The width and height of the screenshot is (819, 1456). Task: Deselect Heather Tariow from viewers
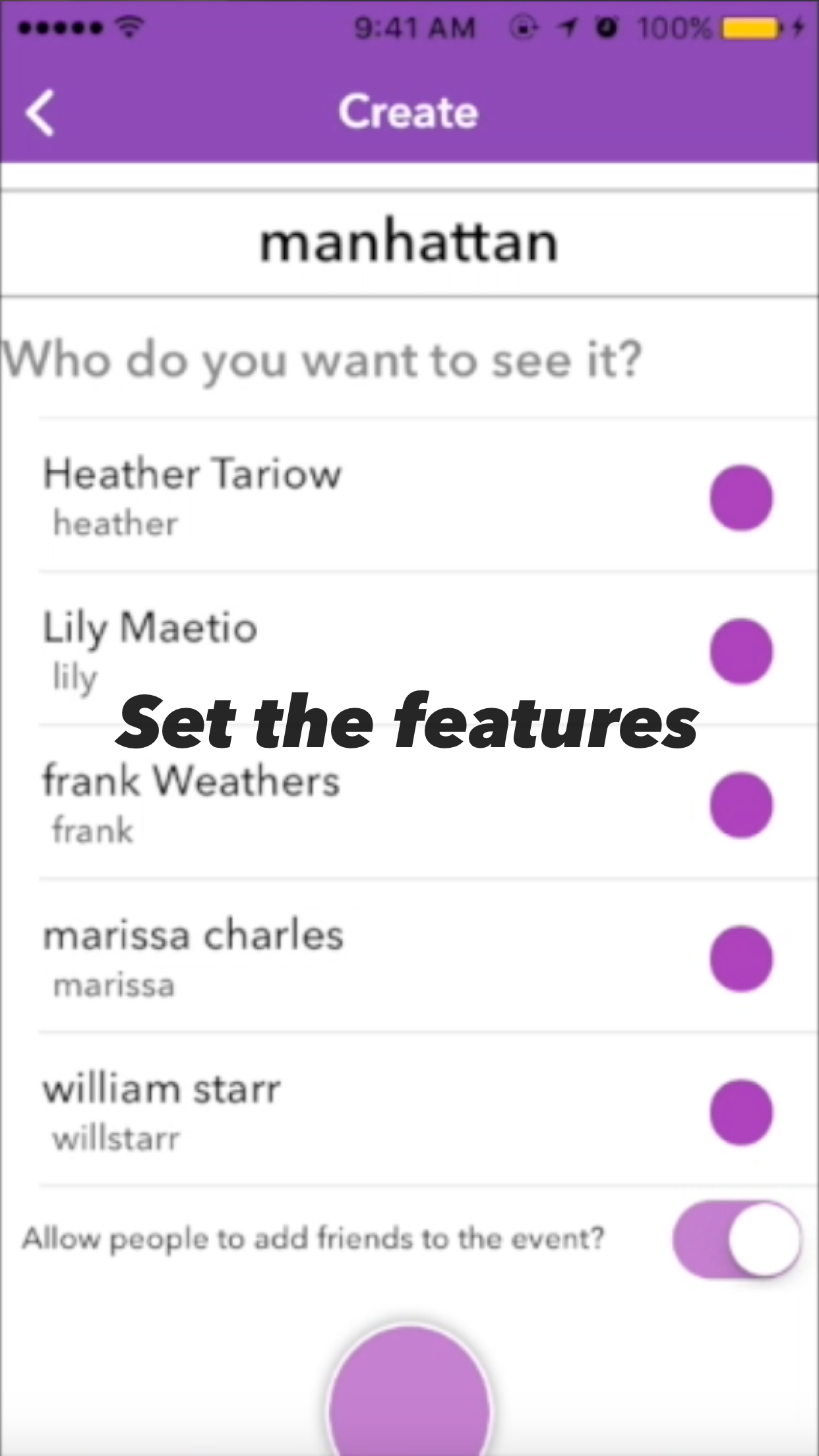[741, 498]
